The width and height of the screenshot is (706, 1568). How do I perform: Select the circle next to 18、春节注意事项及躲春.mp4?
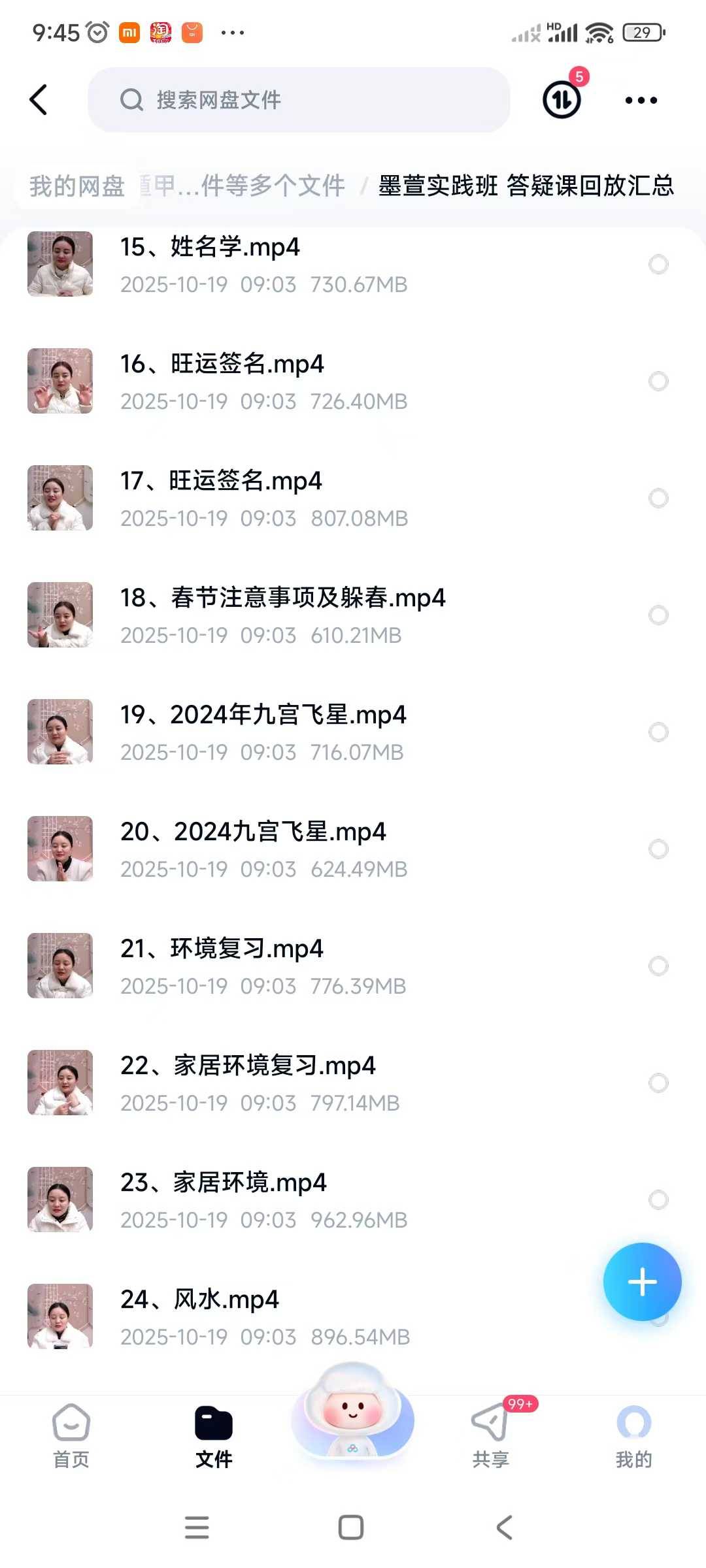(x=659, y=615)
